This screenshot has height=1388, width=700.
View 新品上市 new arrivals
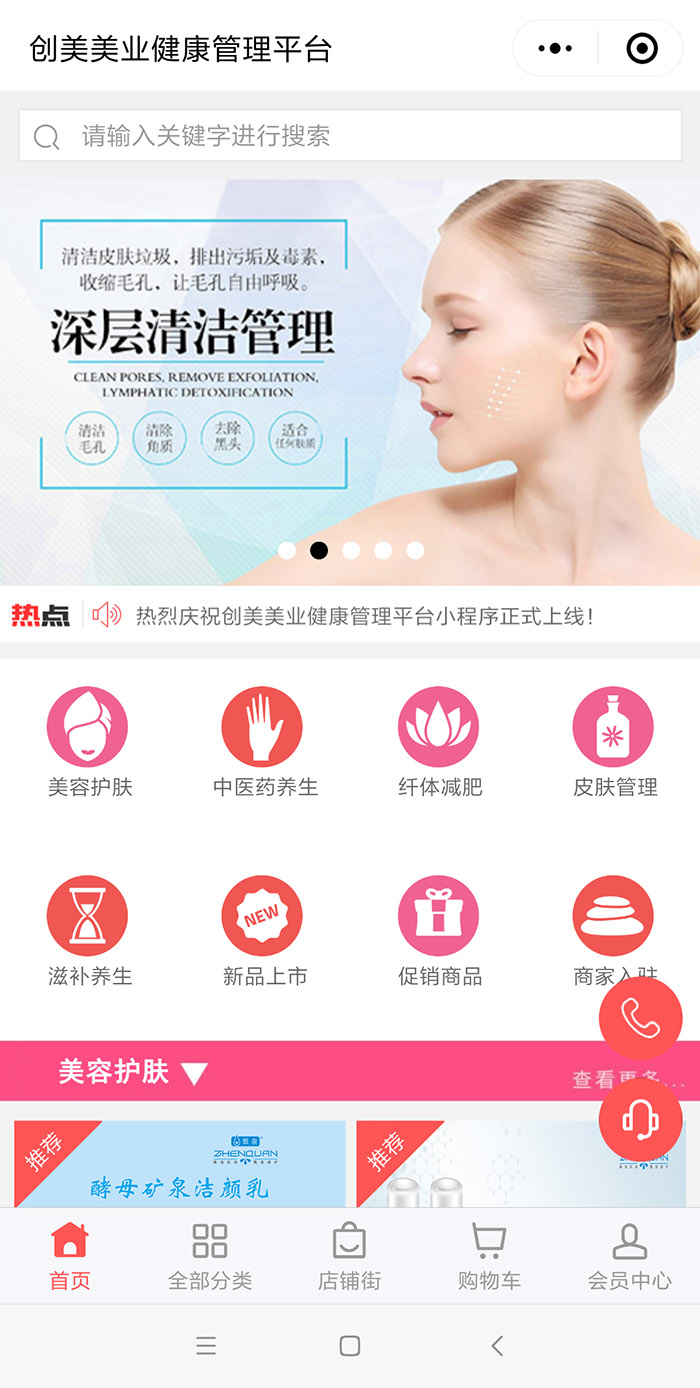pyautogui.click(x=263, y=916)
